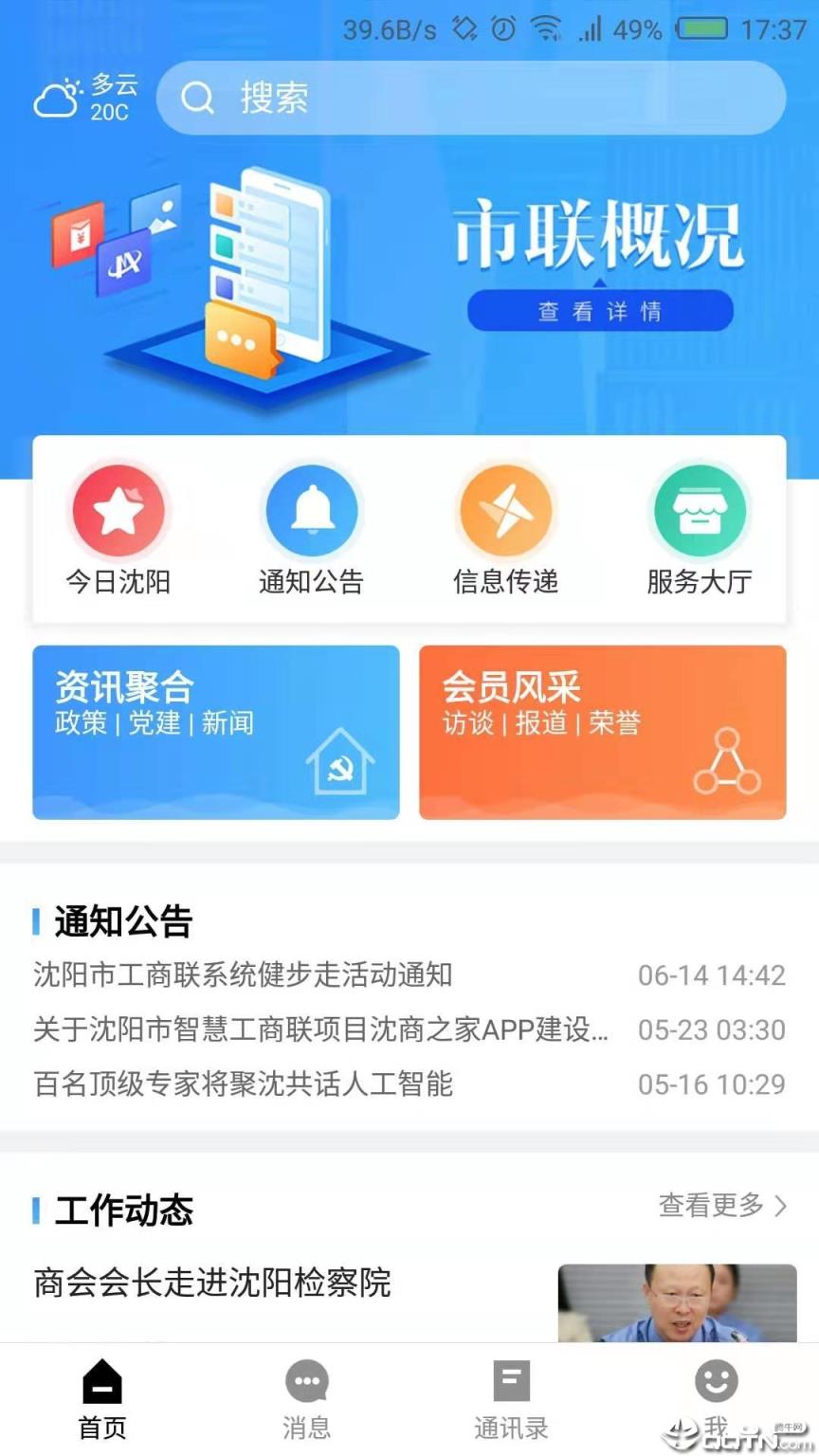Tap the search magnifier icon

197,99
